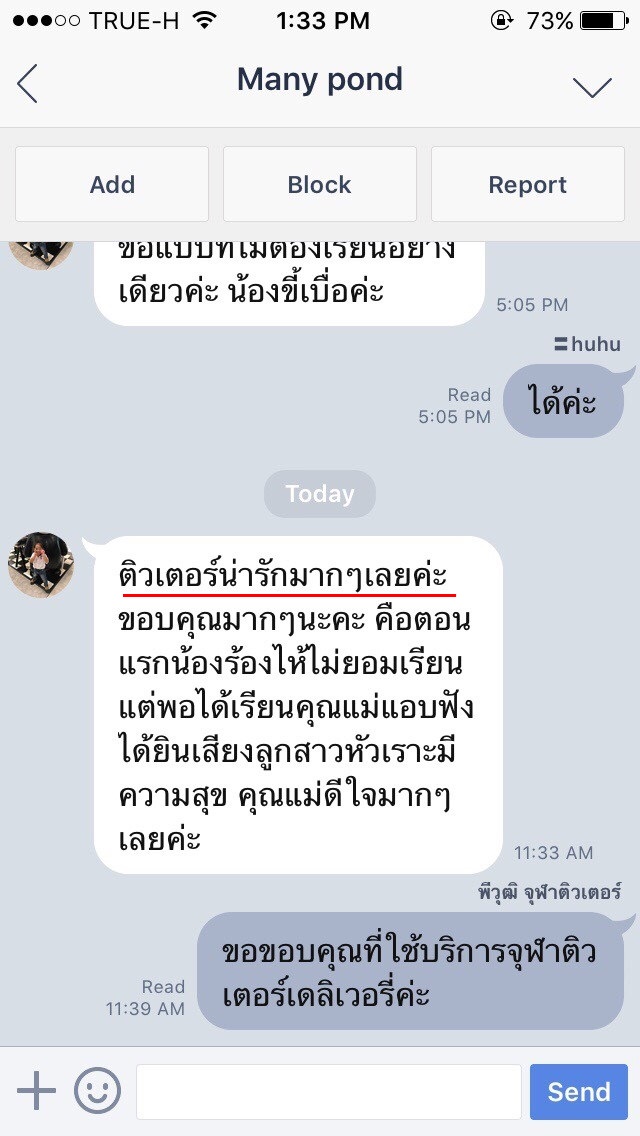Block this contact

(x=320, y=184)
